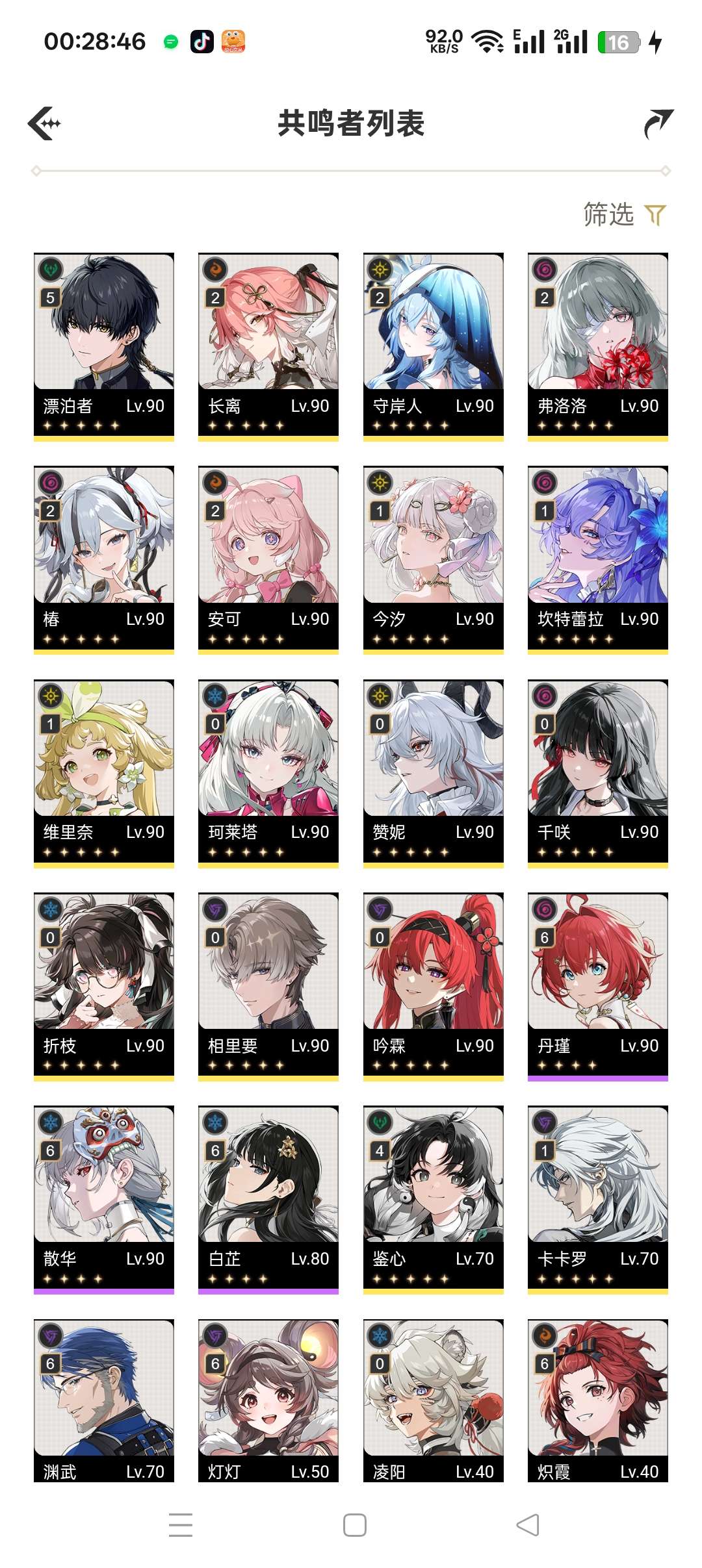Viewport: 702px width, 1568px height.
Task: Open 折枝 character card
Action: pyautogui.click(x=104, y=987)
